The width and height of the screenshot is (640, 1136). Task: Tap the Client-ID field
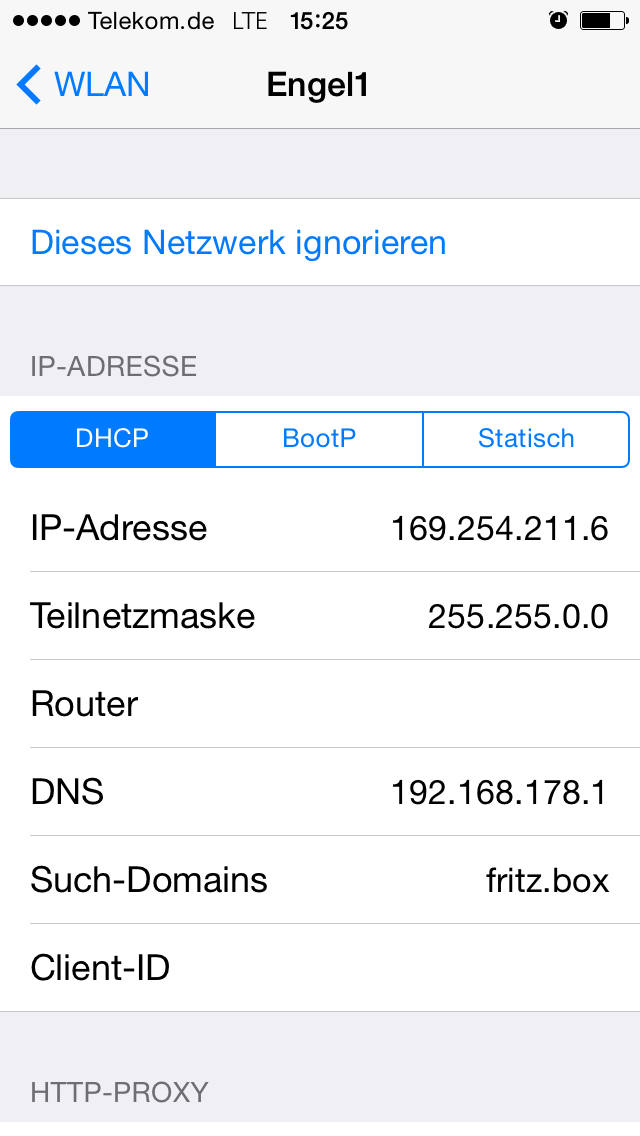(320, 967)
